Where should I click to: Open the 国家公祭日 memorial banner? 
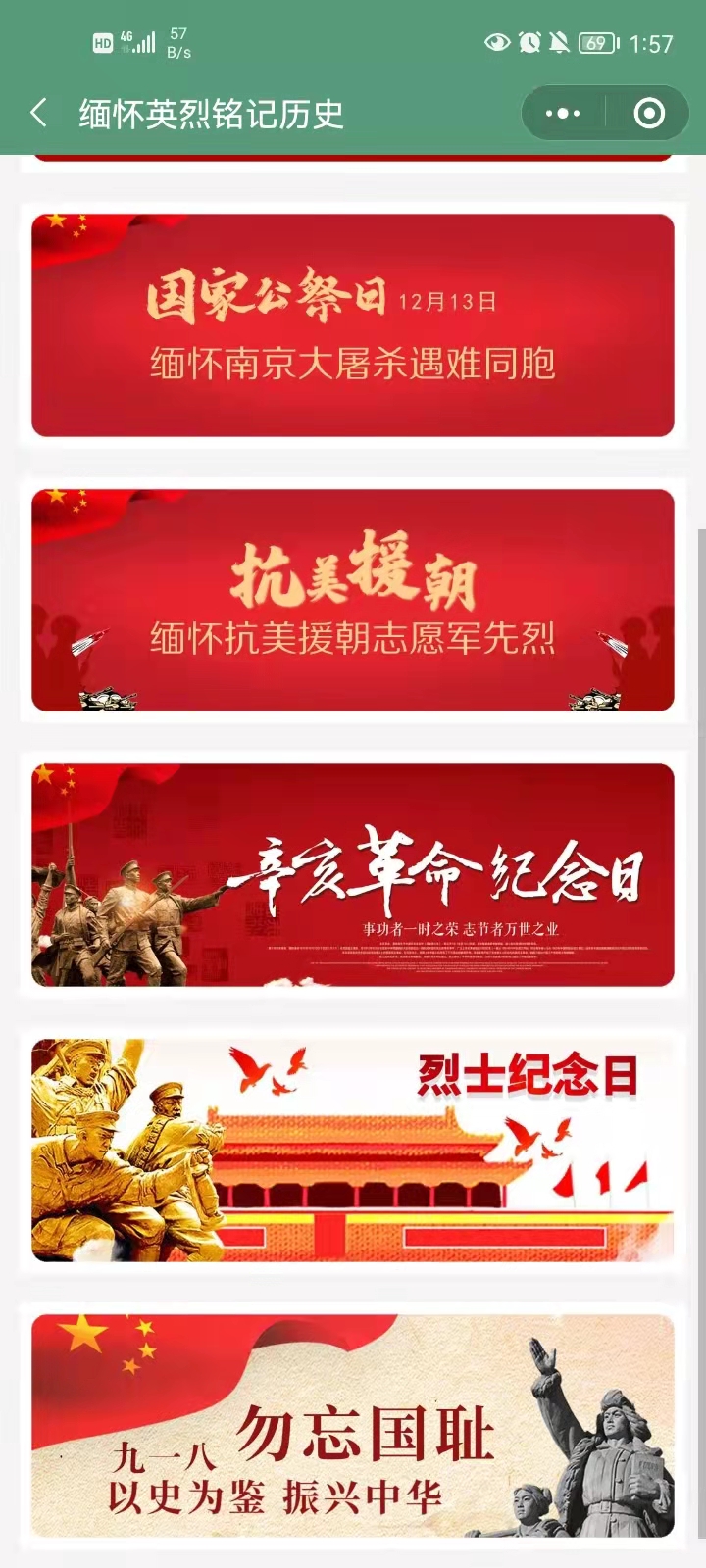pos(353,325)
